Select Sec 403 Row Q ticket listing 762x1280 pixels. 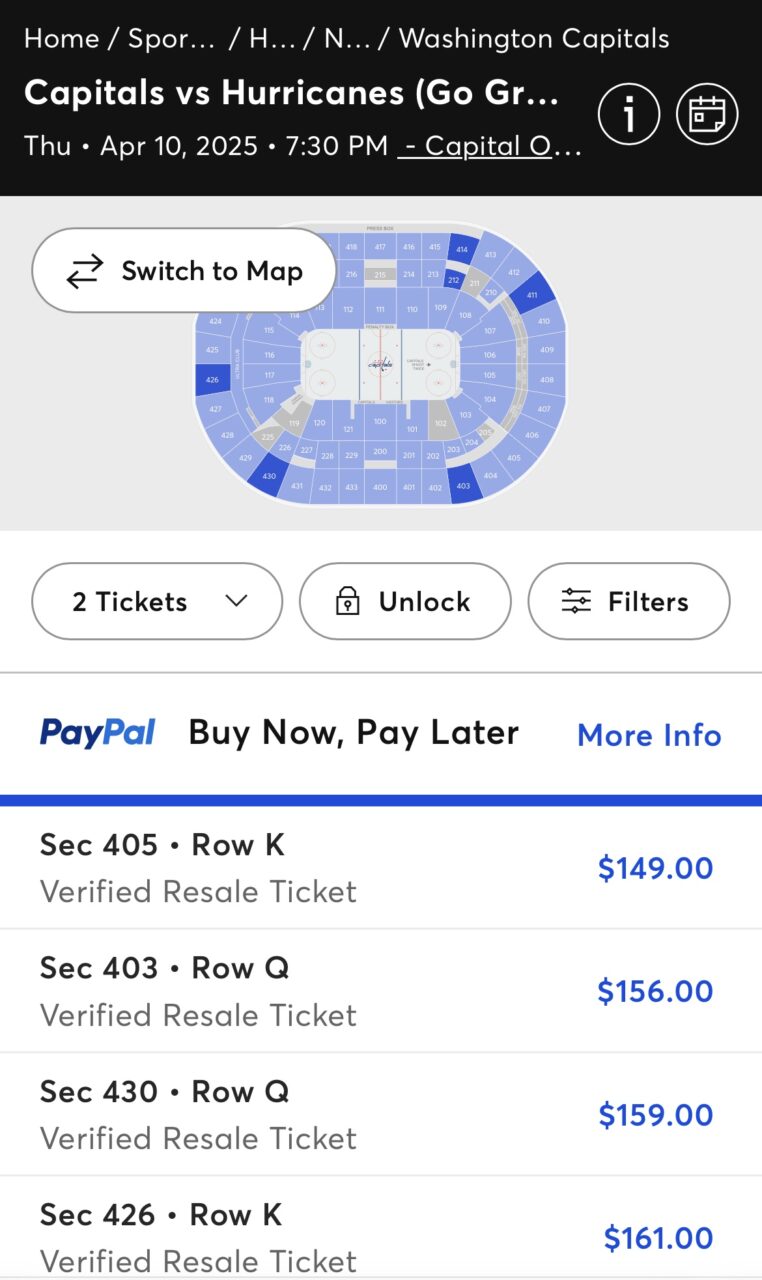[381, 991]
